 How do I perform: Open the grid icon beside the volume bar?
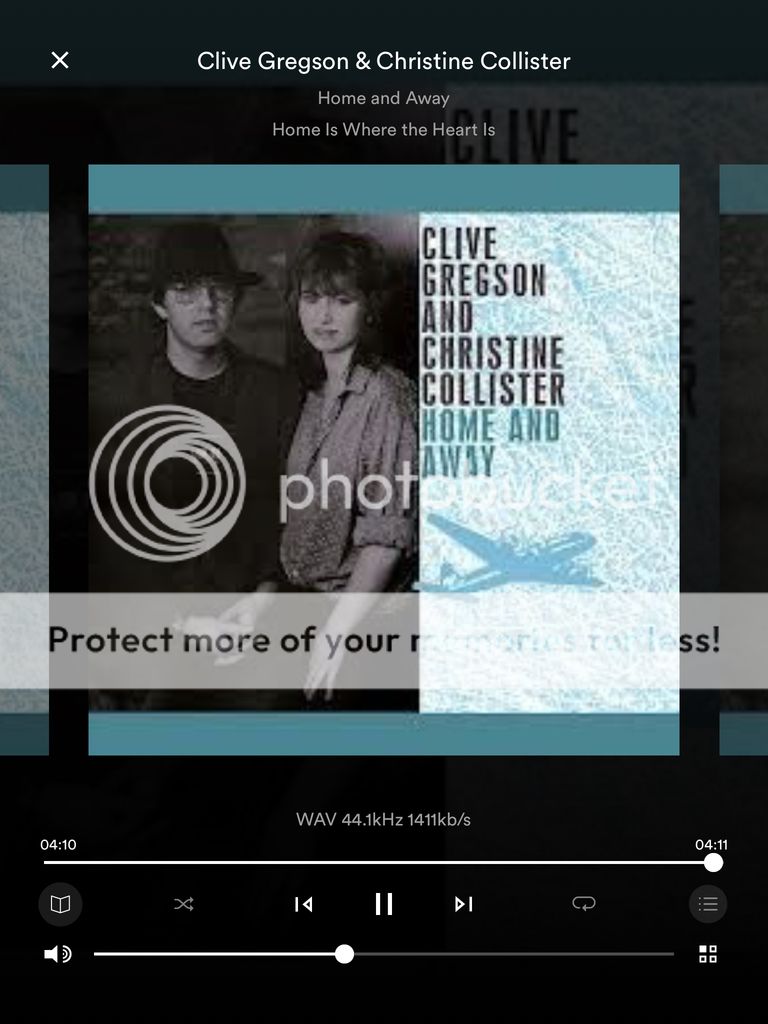(708, 954)
